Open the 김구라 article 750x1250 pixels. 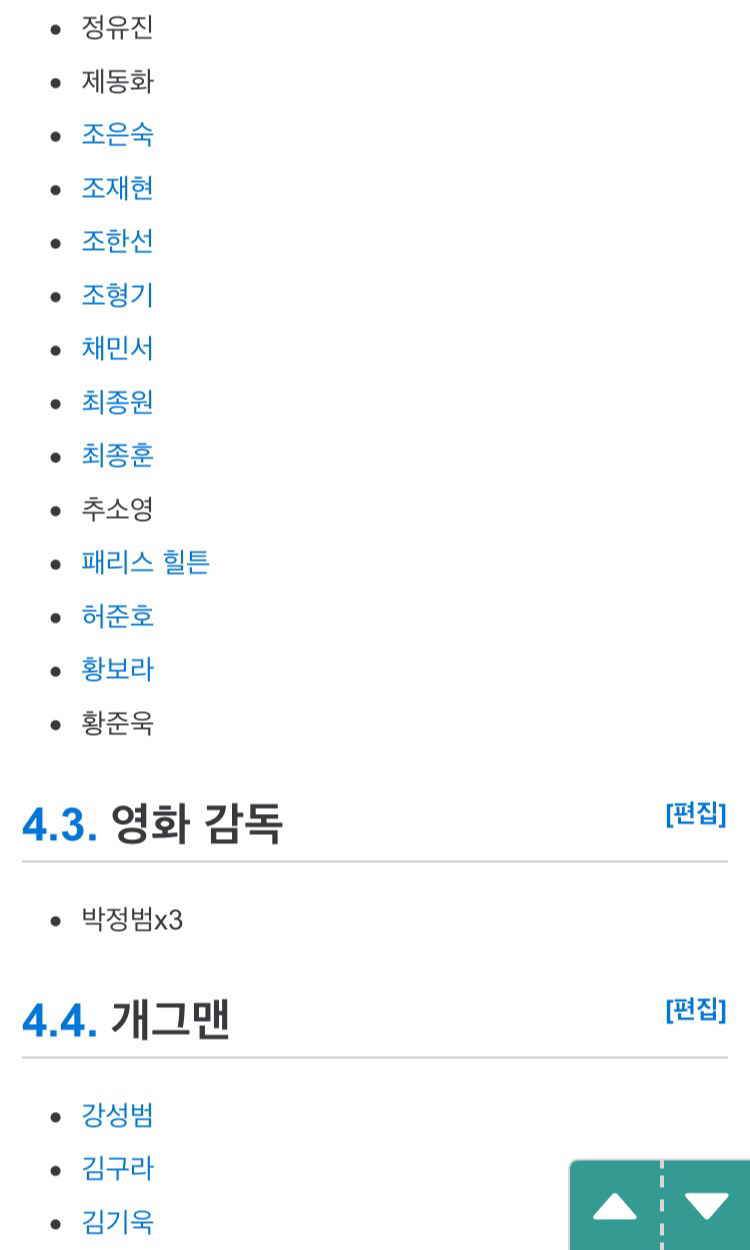(x=117, y=1169)
